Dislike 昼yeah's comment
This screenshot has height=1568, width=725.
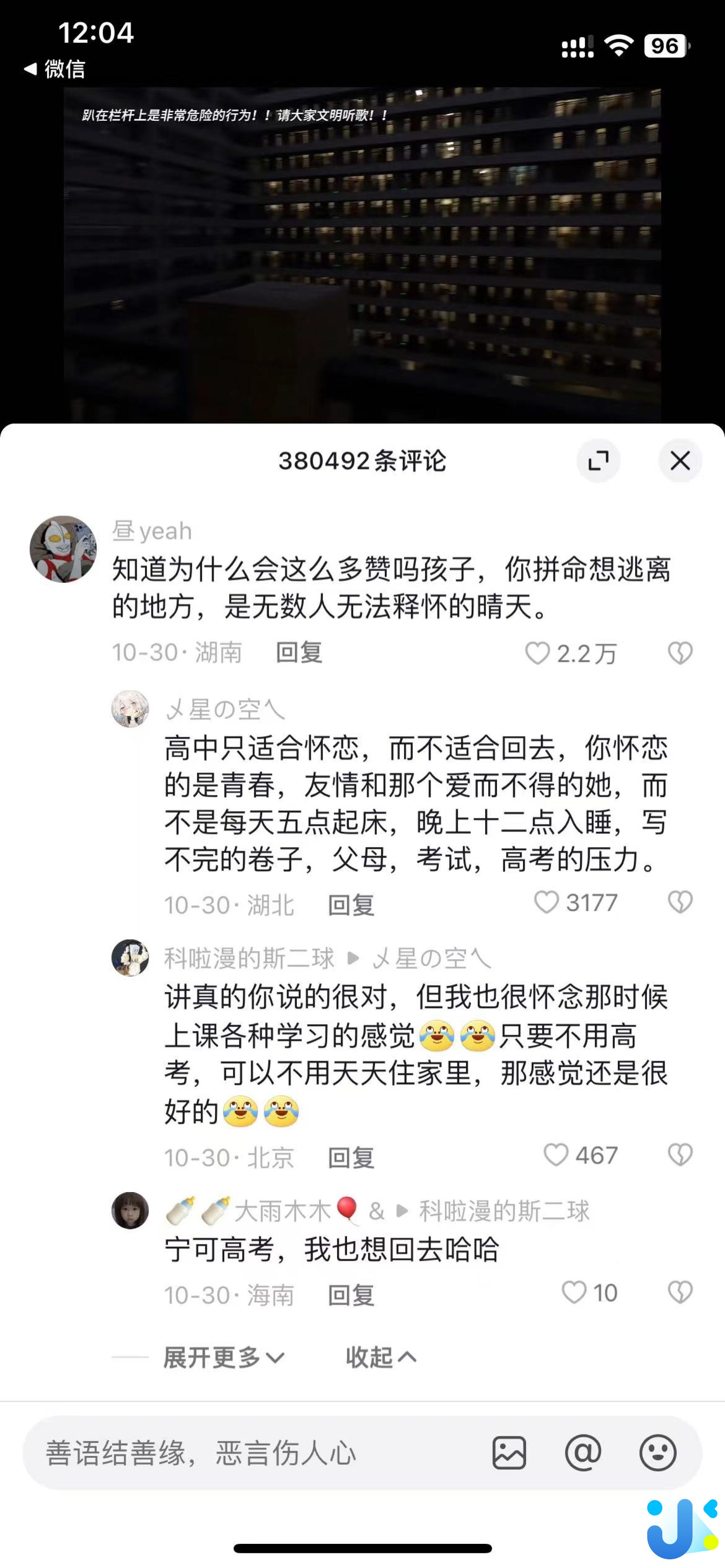(680, 654)
